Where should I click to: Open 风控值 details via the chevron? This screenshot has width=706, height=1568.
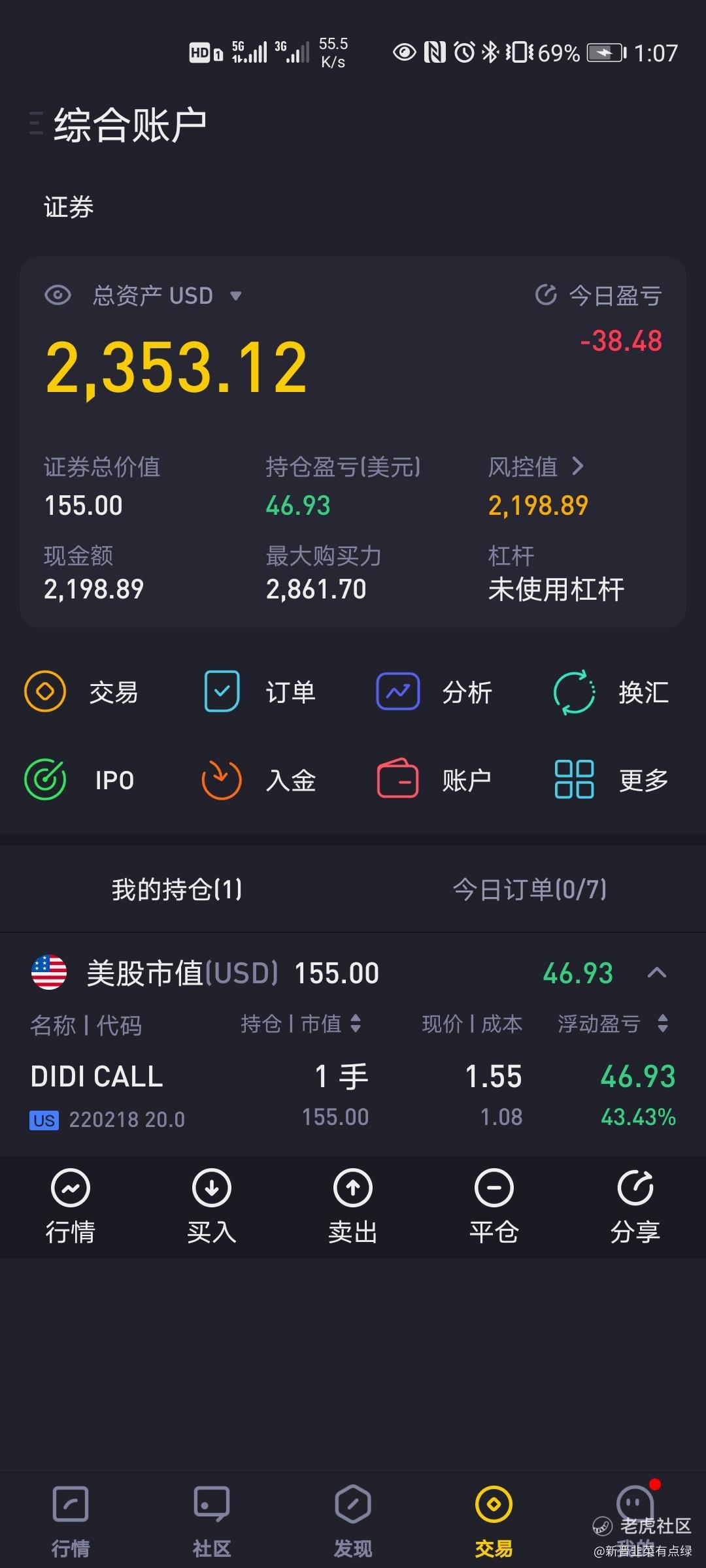[577, 466]
